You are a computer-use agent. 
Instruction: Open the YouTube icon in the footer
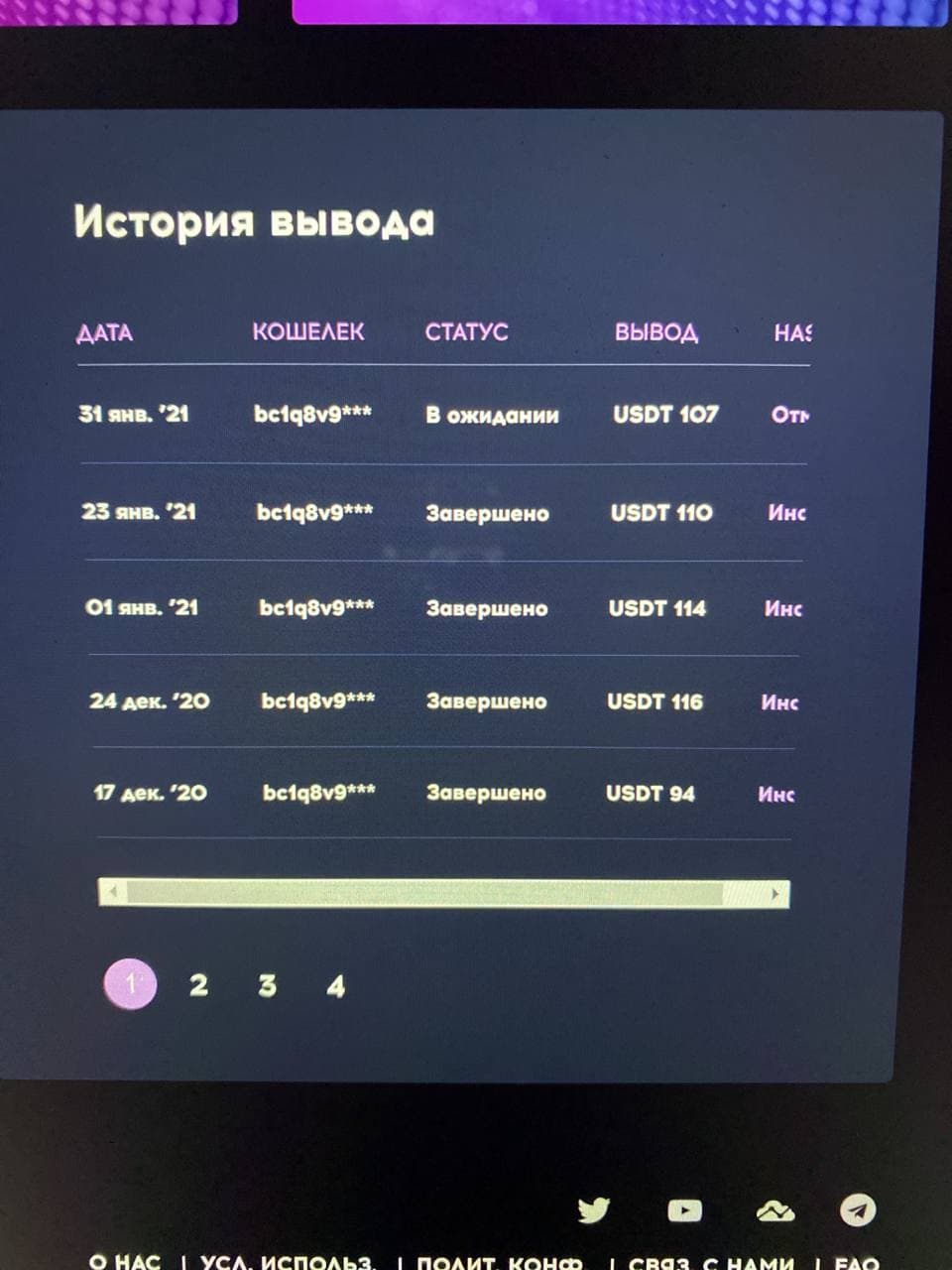pyautogui.click(x=684, y=1210)
